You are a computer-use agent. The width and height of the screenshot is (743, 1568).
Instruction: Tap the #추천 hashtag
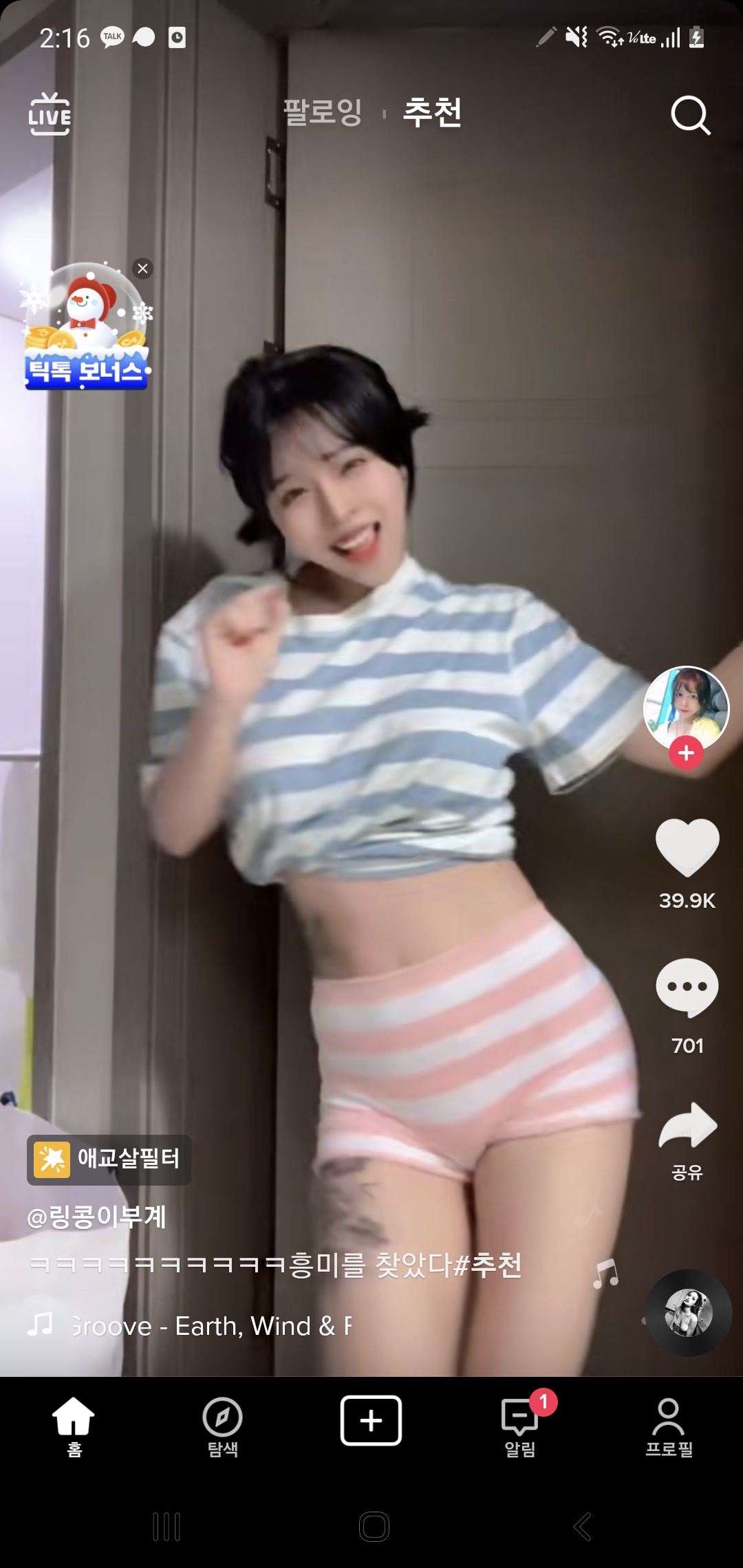tap(487, 1265)
